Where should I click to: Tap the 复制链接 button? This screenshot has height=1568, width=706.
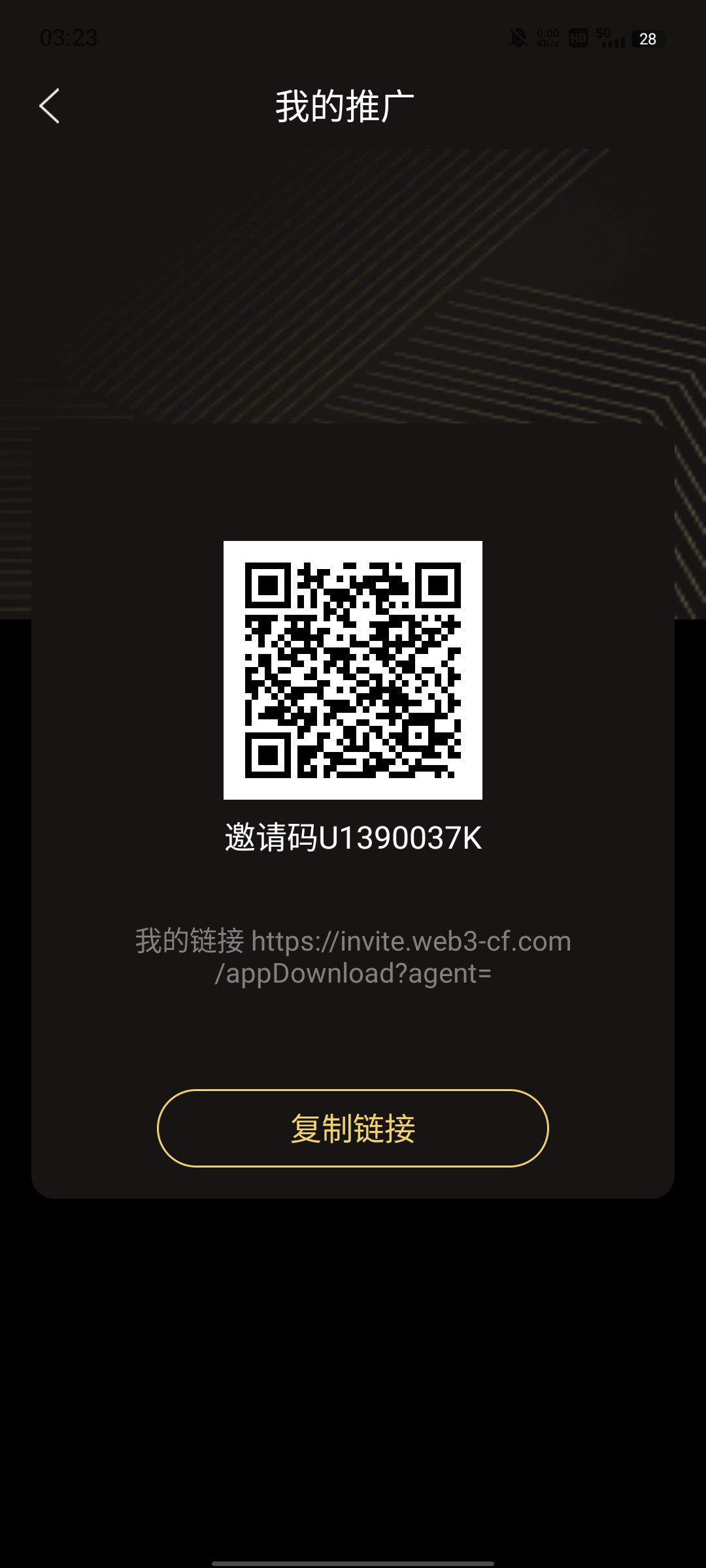(353, 1128)
